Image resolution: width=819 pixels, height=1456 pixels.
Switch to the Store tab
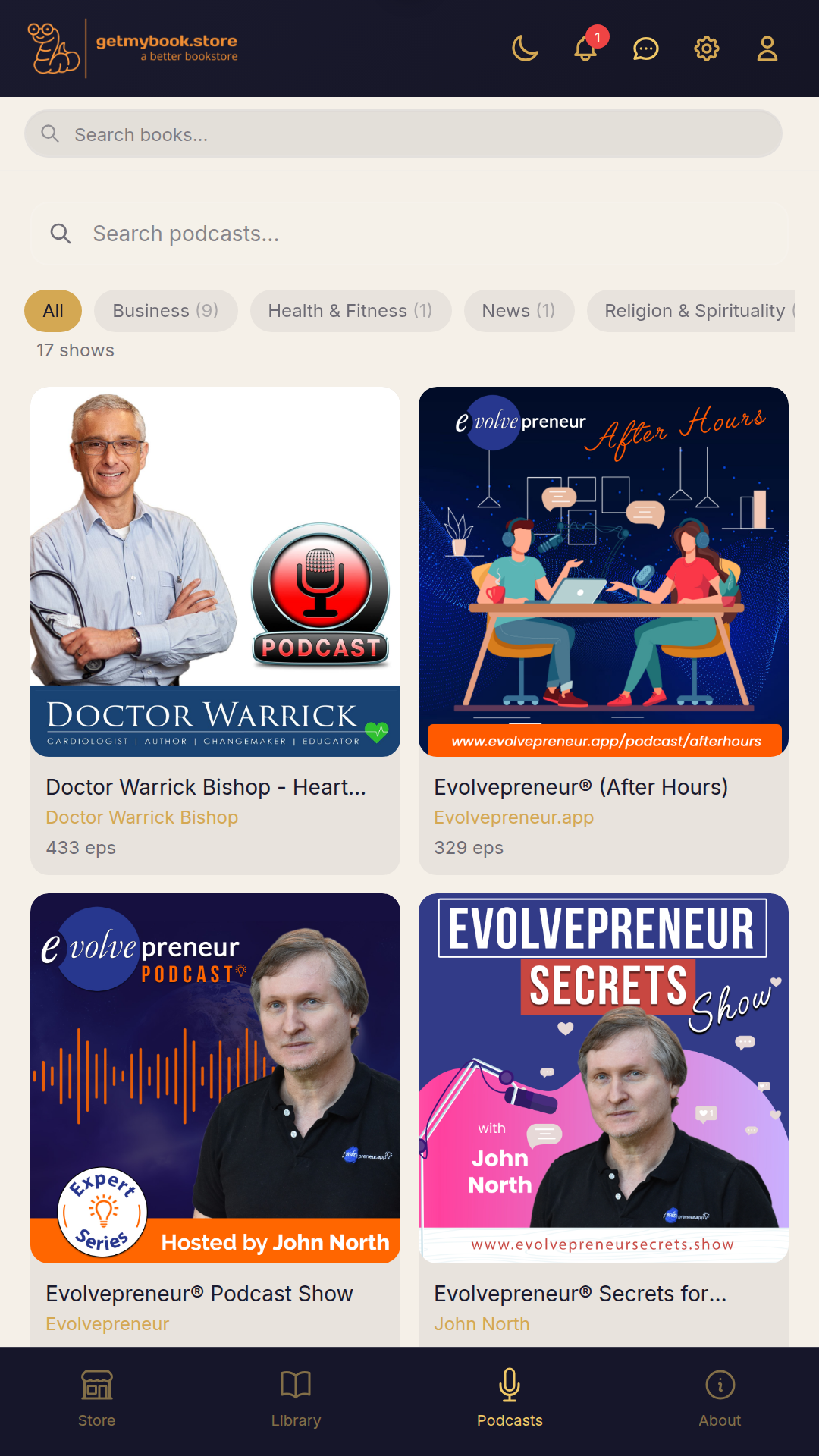(97, 1400)
